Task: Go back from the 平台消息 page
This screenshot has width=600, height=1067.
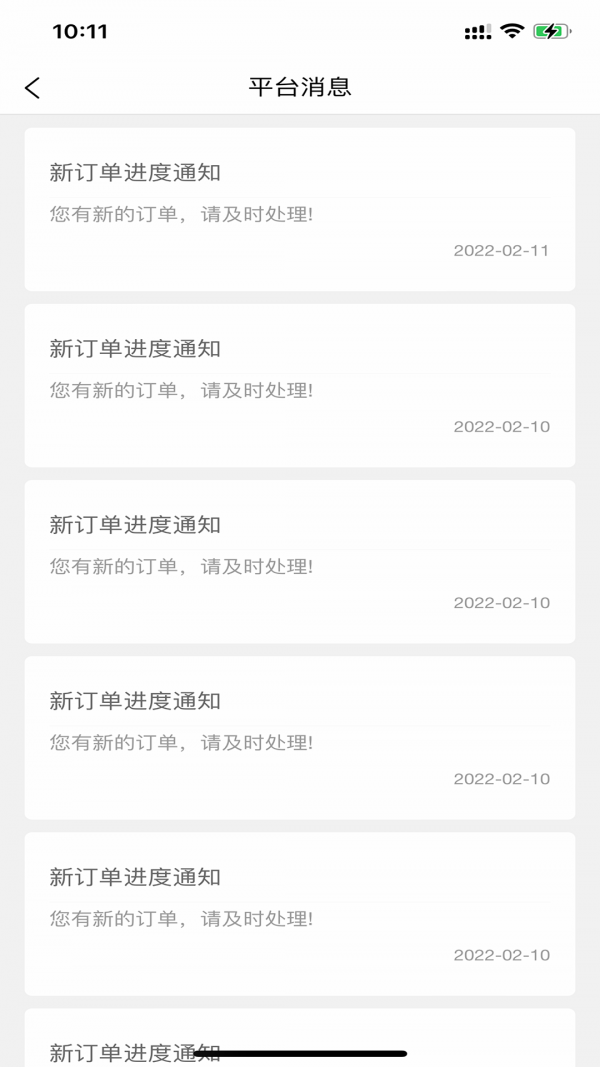Action: click(x=33, y=88)
